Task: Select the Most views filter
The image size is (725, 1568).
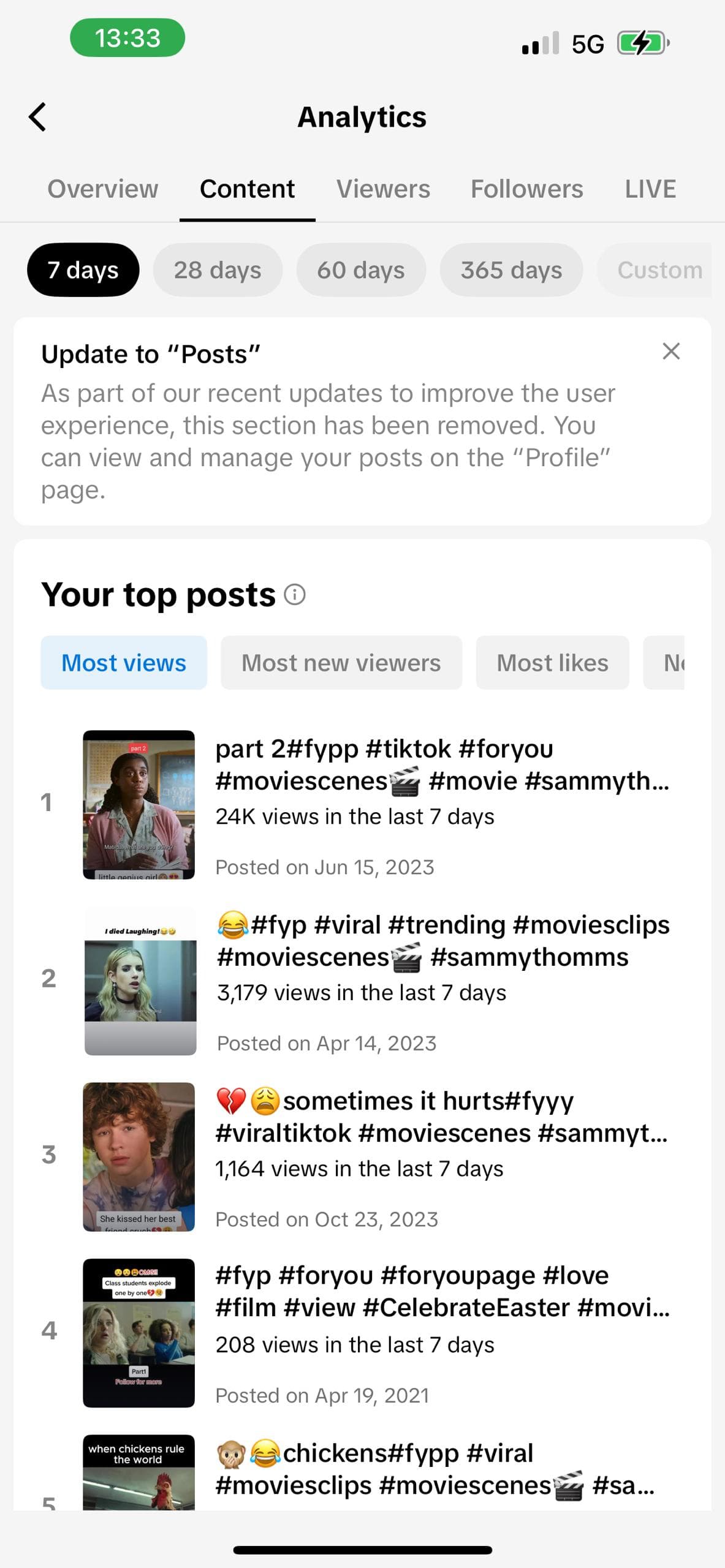Action: tap(124, 663)
